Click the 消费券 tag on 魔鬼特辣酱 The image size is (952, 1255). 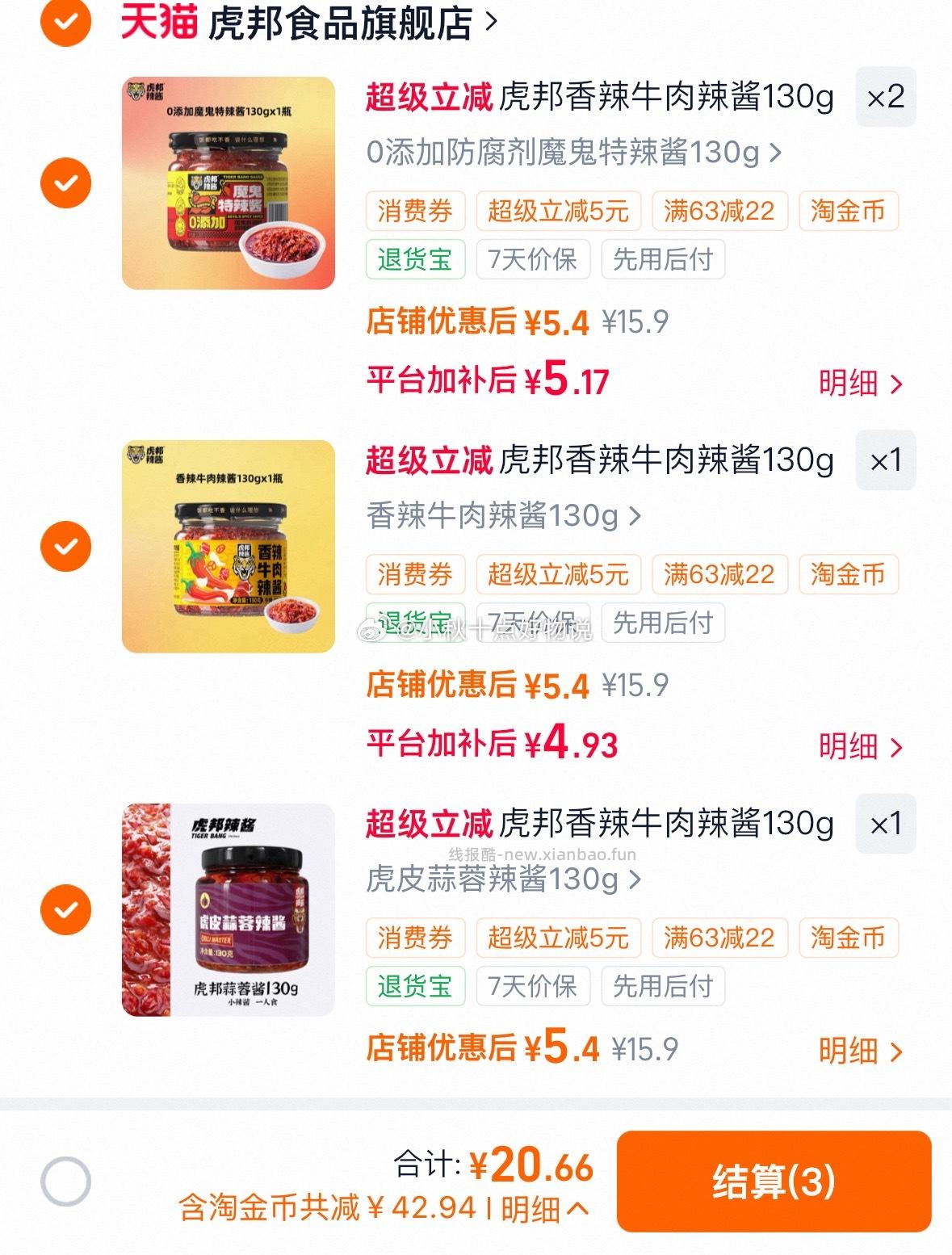click(x=414, y=211)
